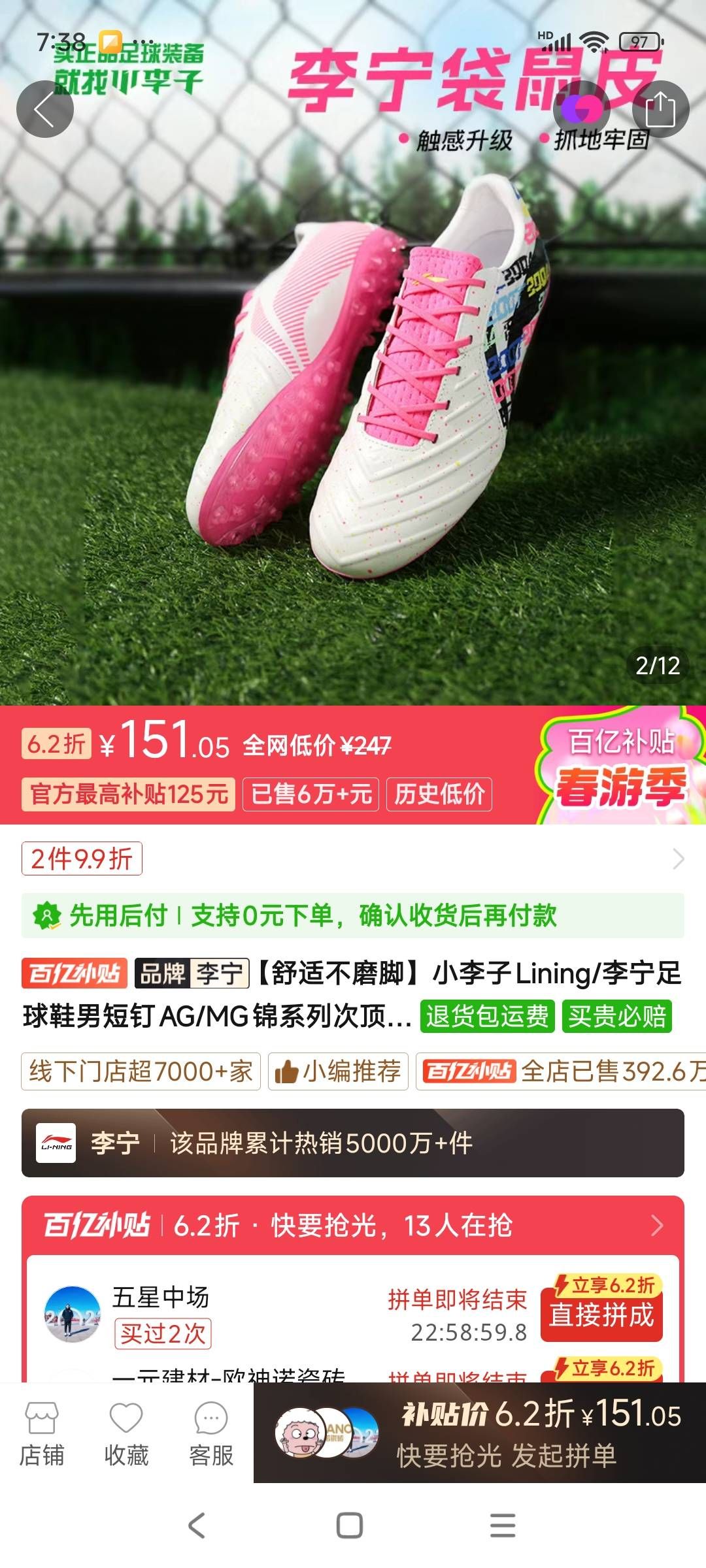706x1568 pixels.
Task: Tap the system home button
Action: [350, 1526]
